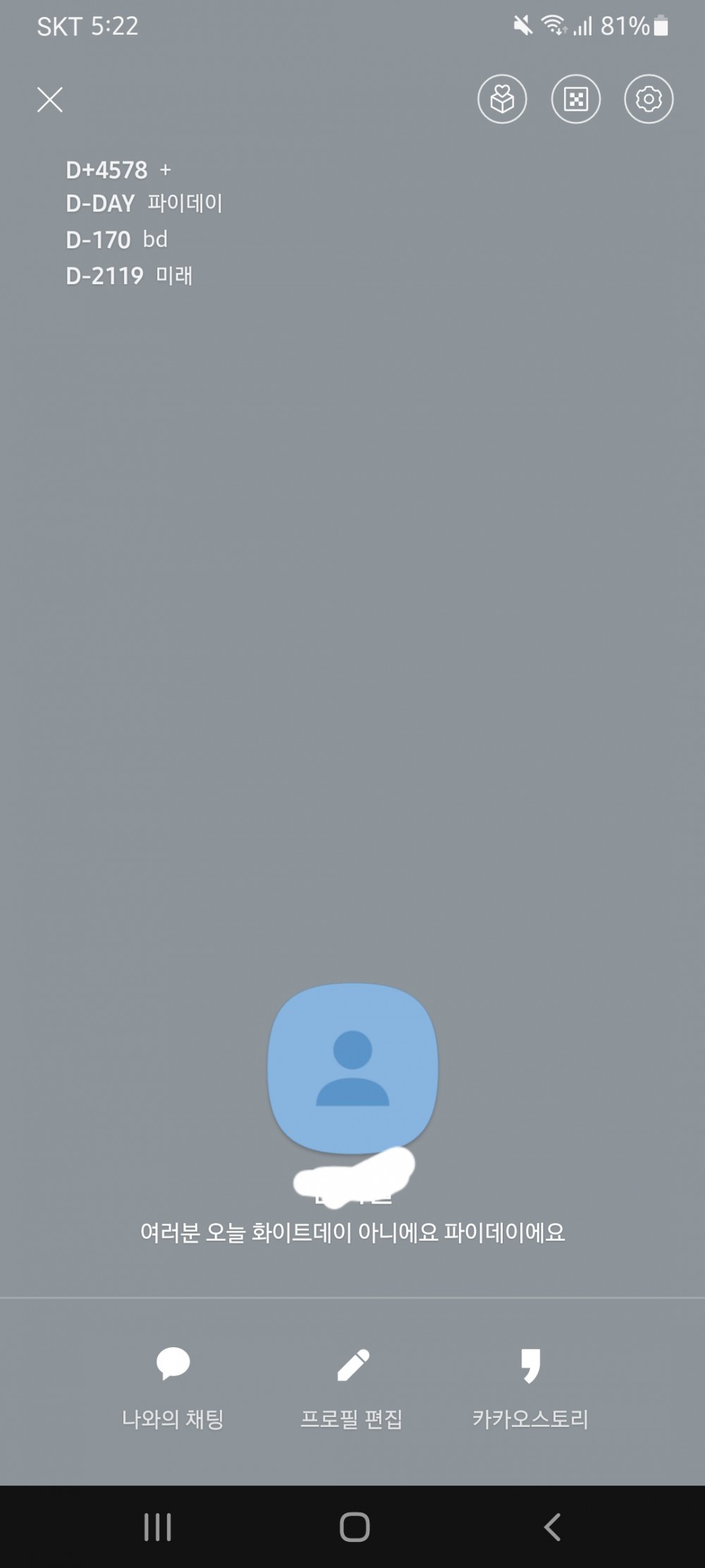Screen dimensions: 705x1568
Task: Open the QR code icon
Action: [575, 99]
